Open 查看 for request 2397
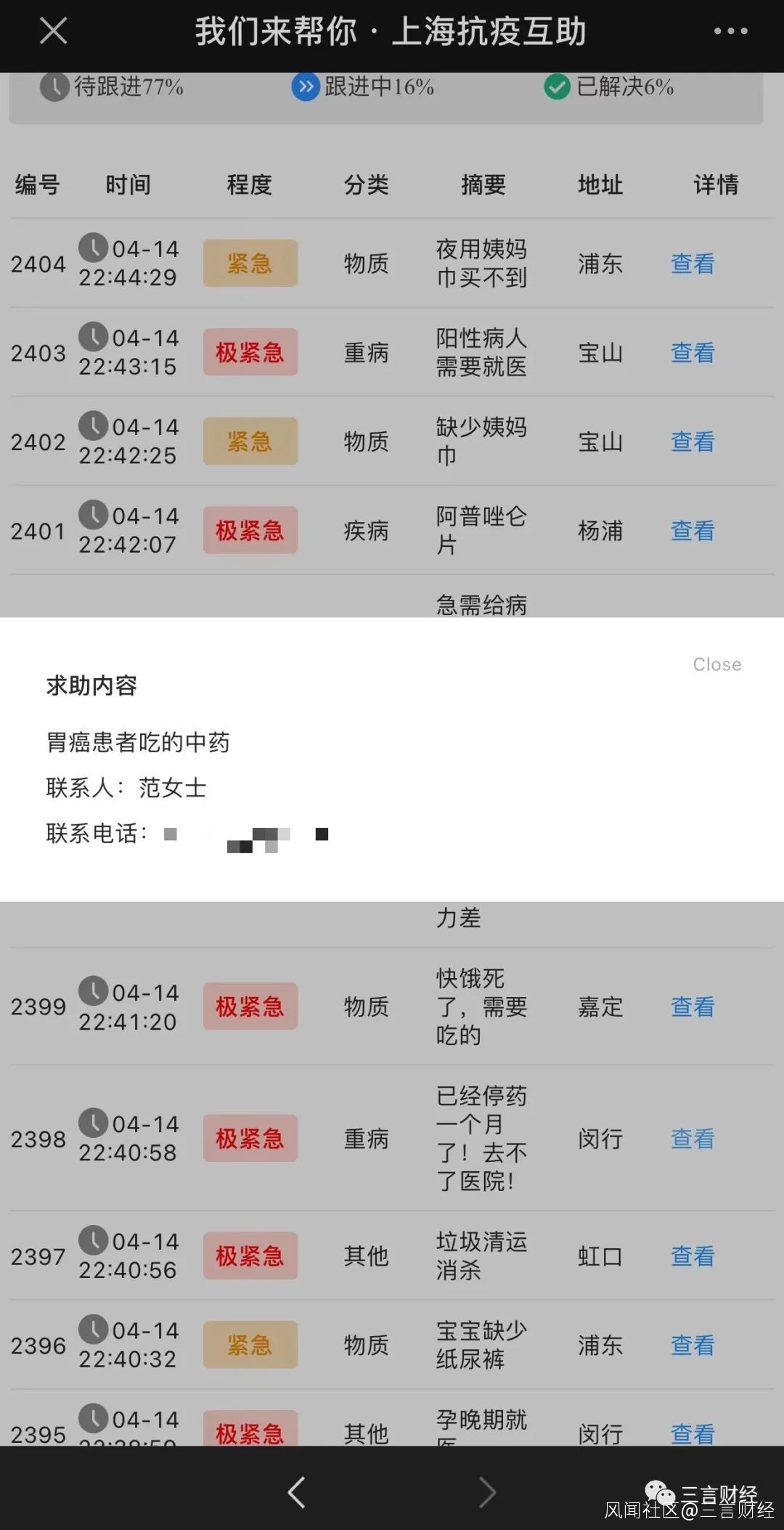The height and width of the screenshot is (1530, 784). point(693,1256)
